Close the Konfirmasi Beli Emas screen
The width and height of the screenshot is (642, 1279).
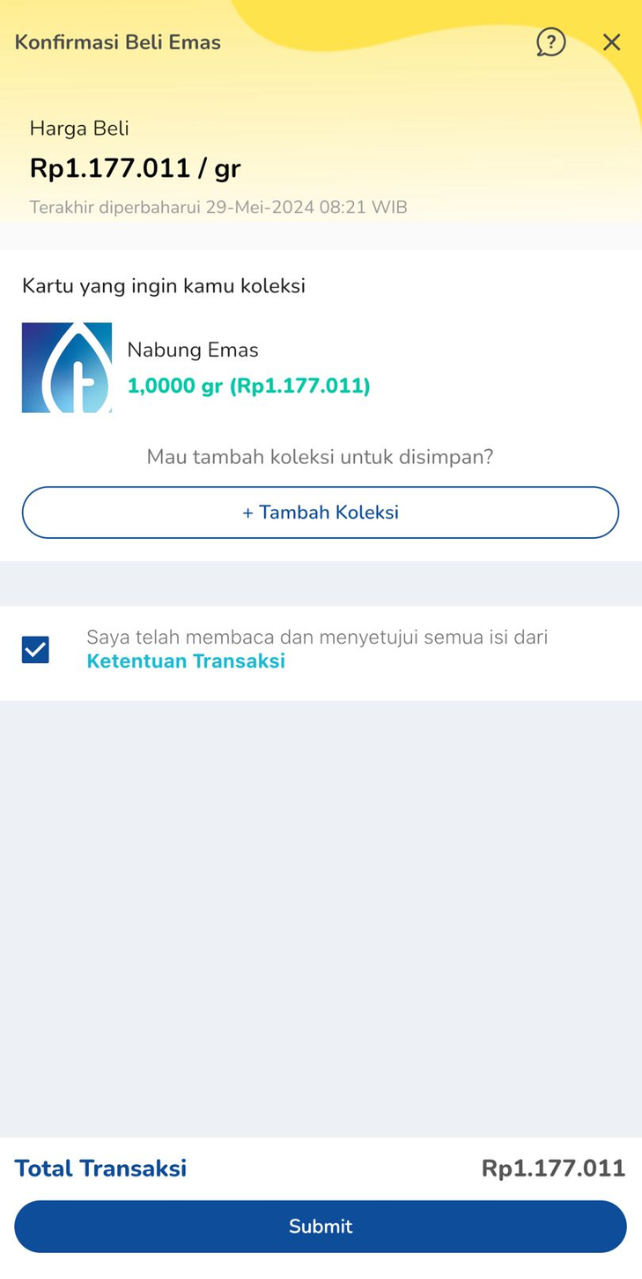(x=612, y=42)
